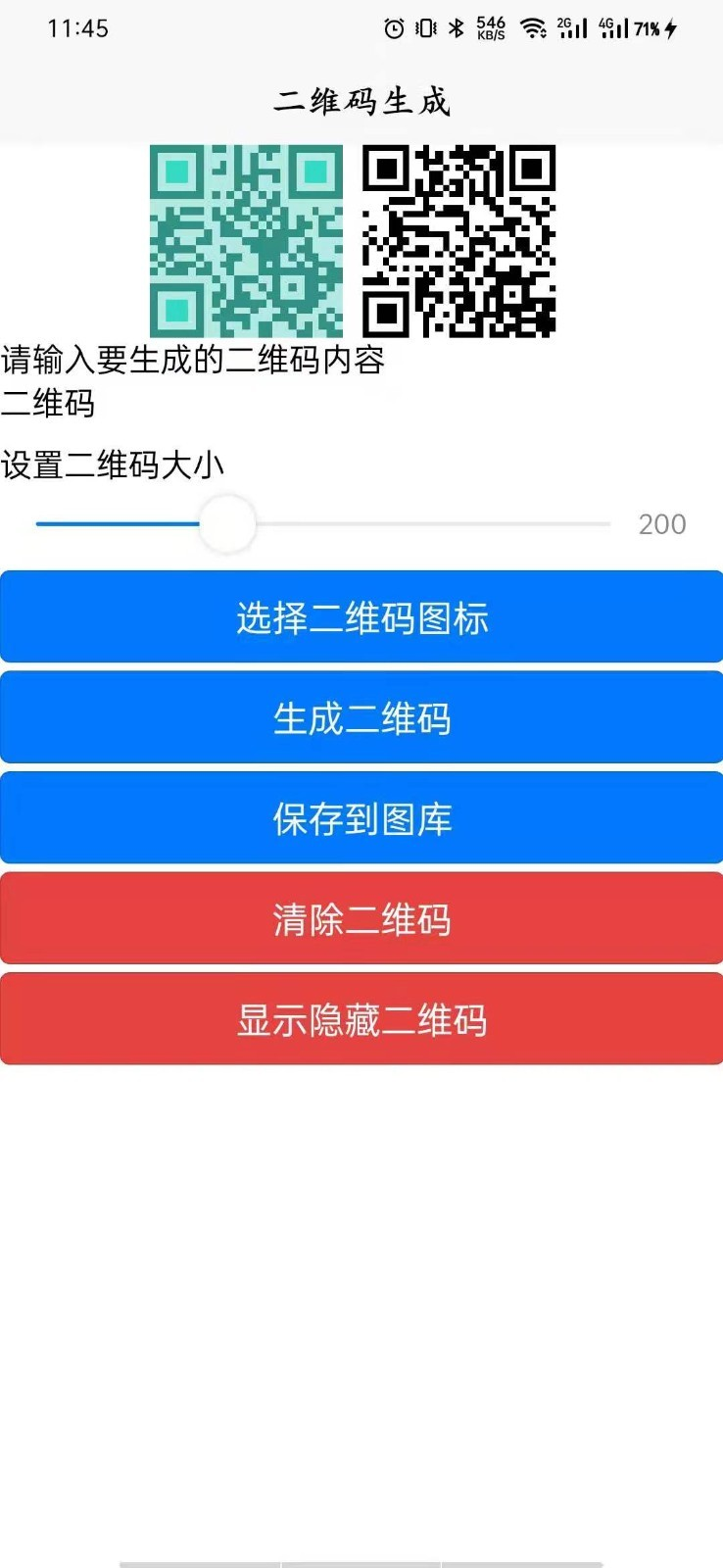Tap the QR code size slider
Viewport: 723px width, 1568px height.
[x=227, y=524]
